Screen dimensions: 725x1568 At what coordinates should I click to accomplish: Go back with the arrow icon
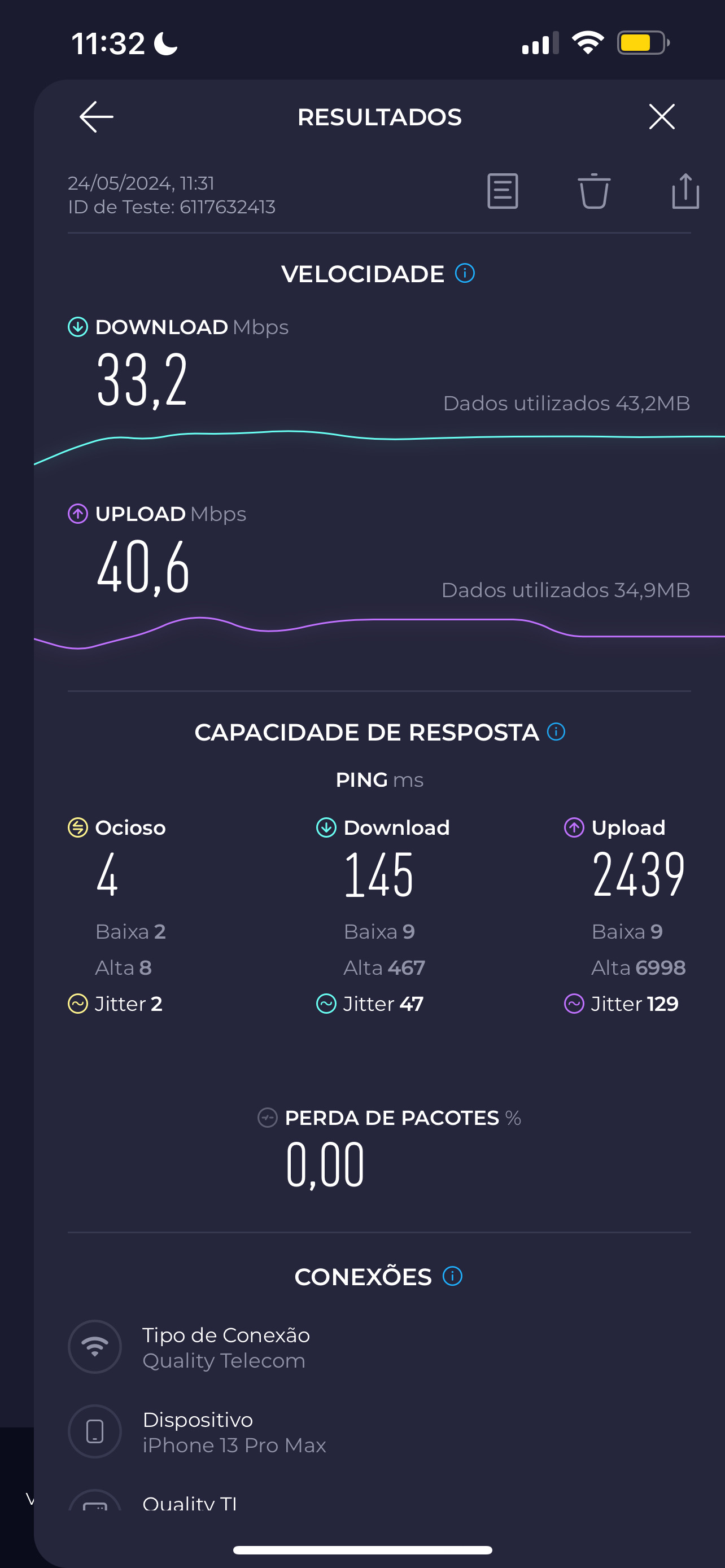tap(96, 117)
